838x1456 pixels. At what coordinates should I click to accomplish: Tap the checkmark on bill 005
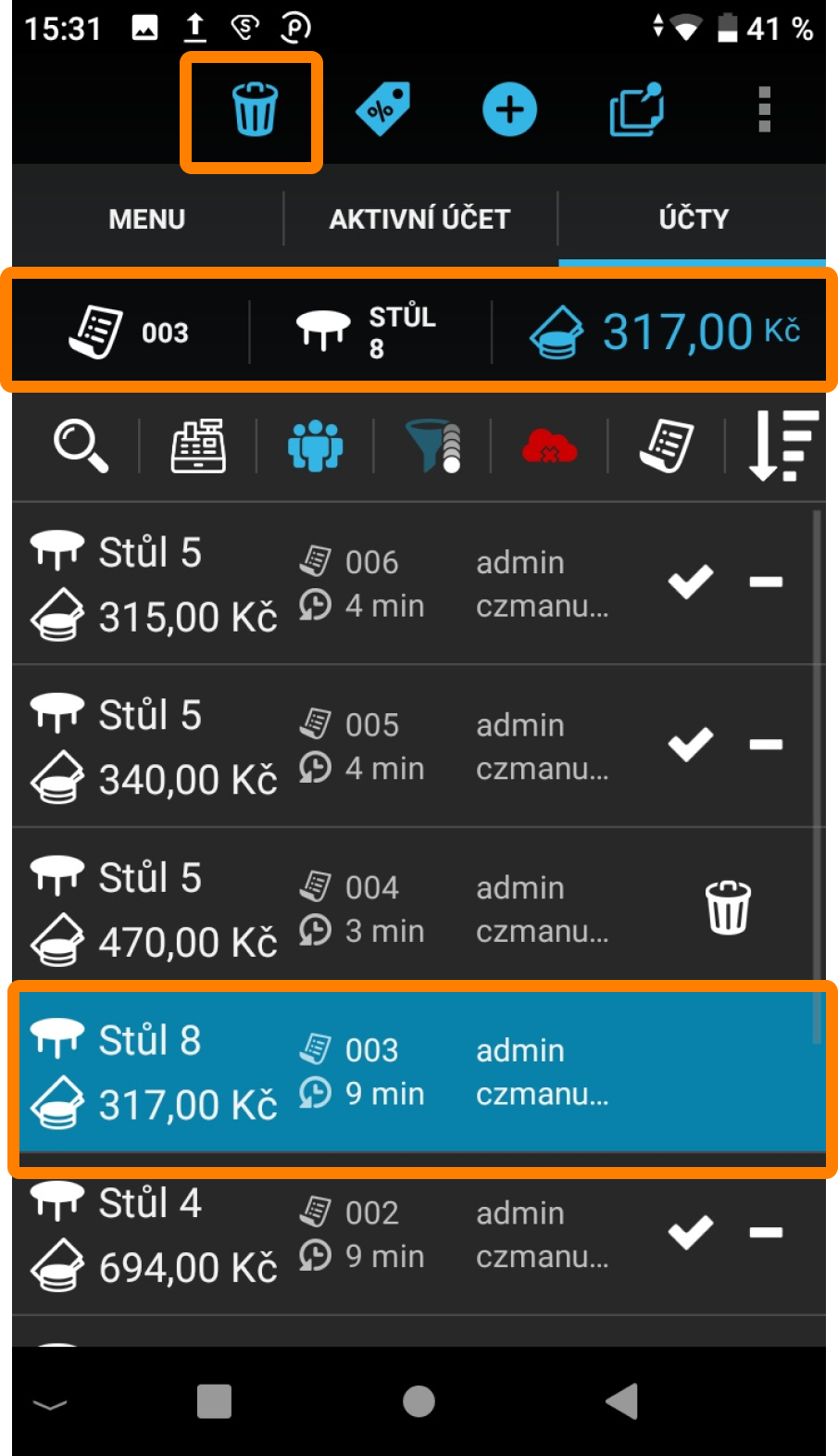click(691, 745)
